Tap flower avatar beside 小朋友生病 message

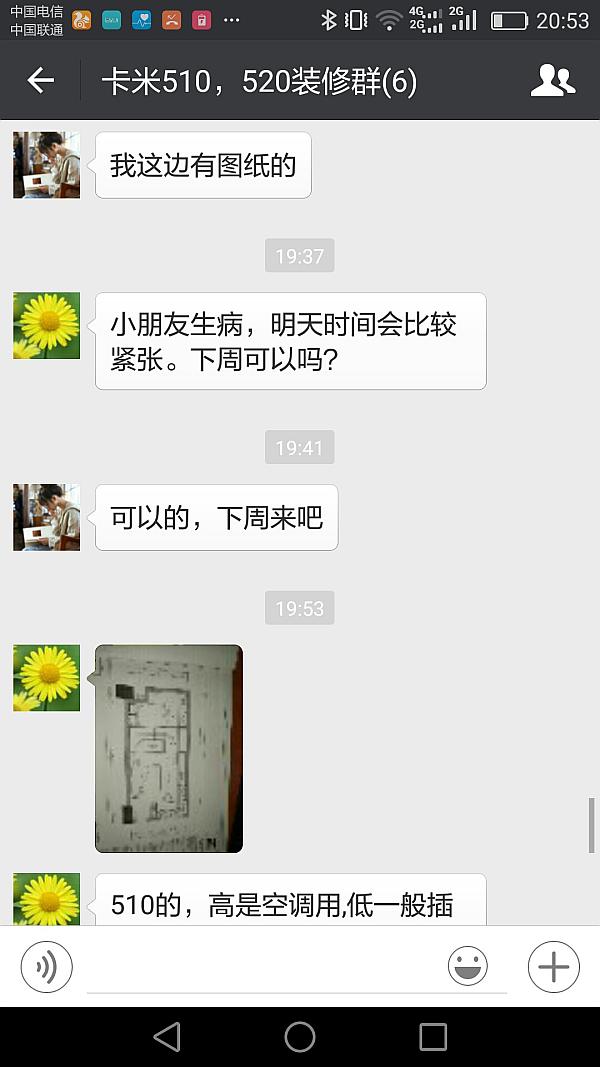point(46,326)
